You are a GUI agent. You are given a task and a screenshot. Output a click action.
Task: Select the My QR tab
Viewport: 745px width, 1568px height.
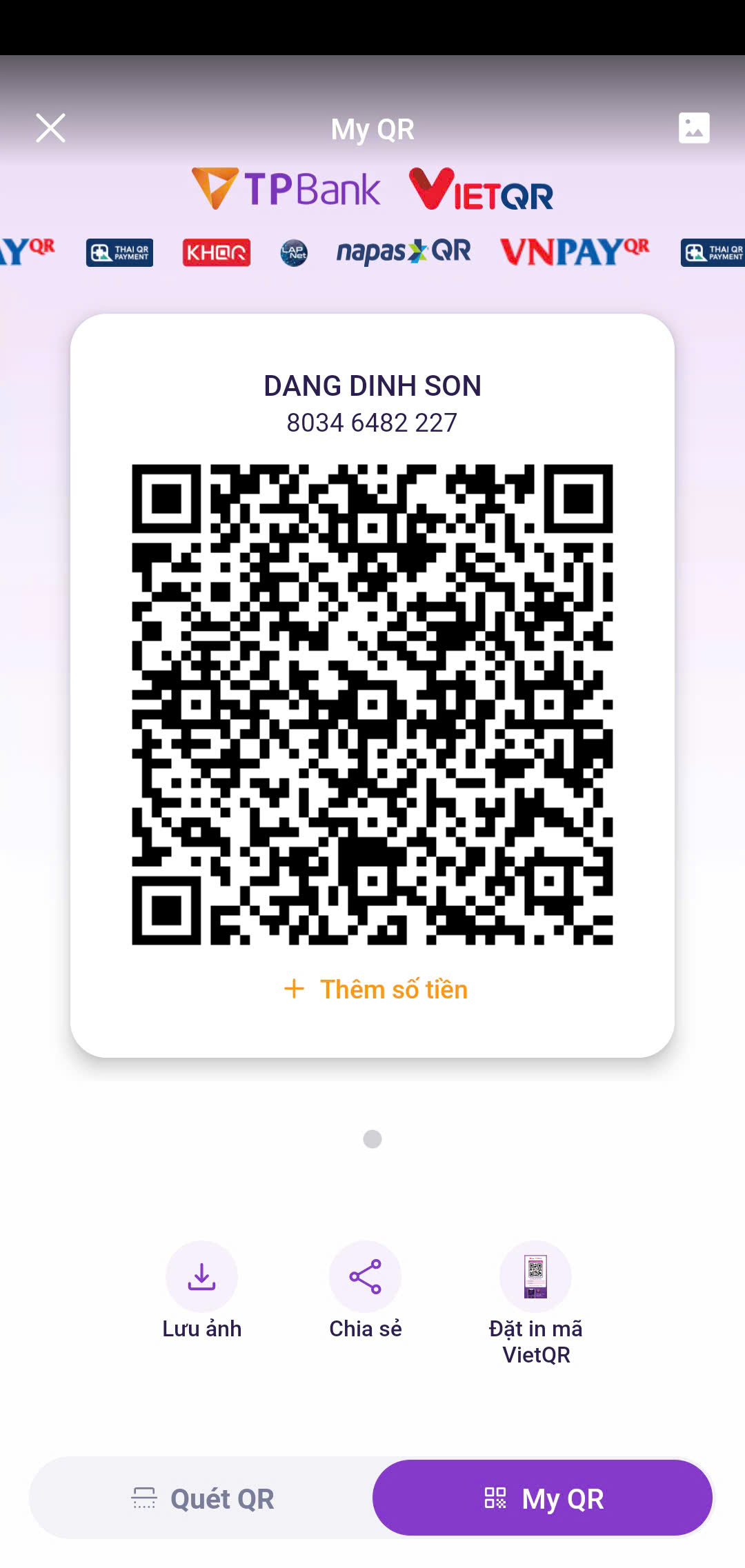pos(543,1498)
